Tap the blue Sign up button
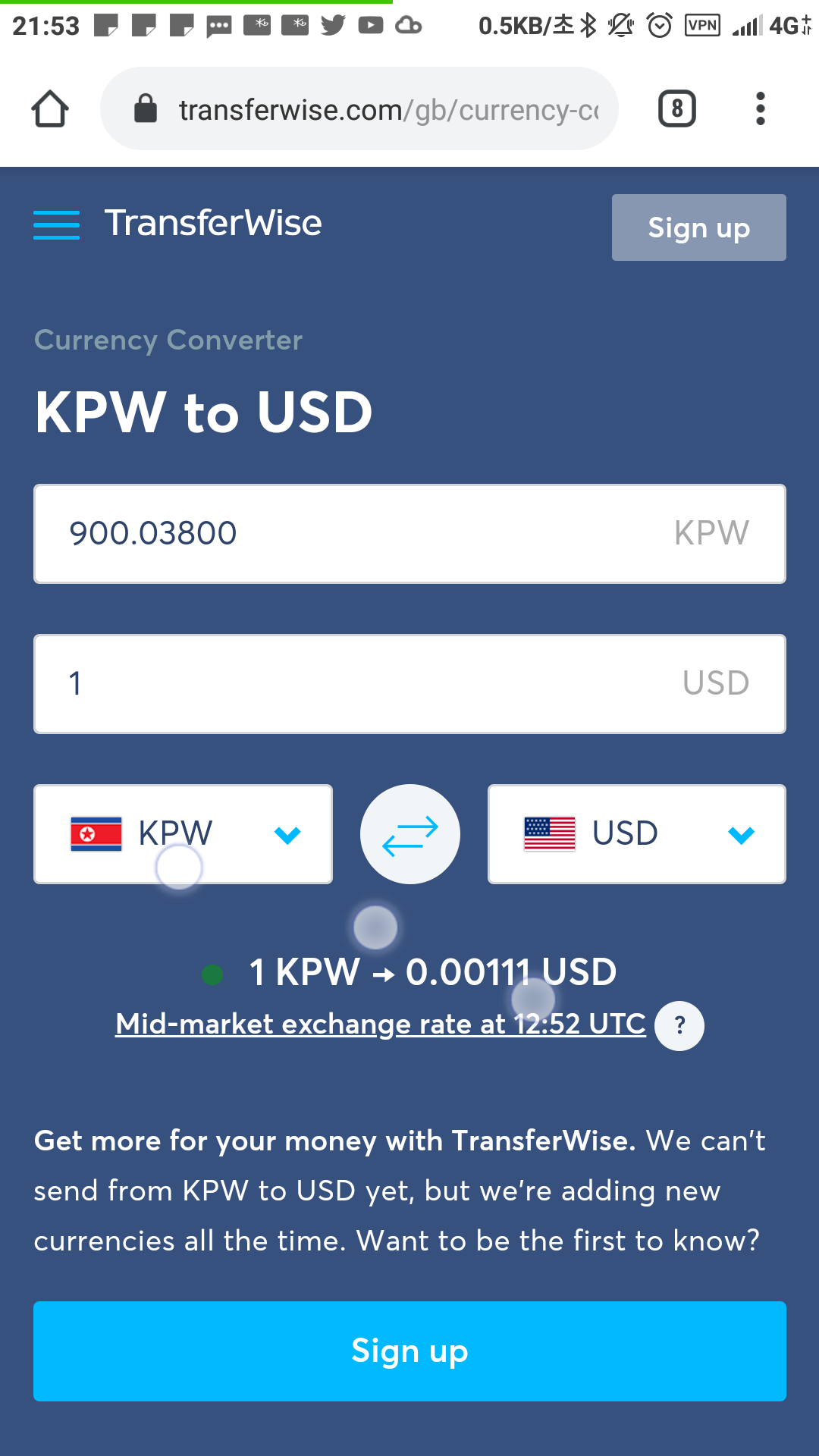 (409, 1351)
